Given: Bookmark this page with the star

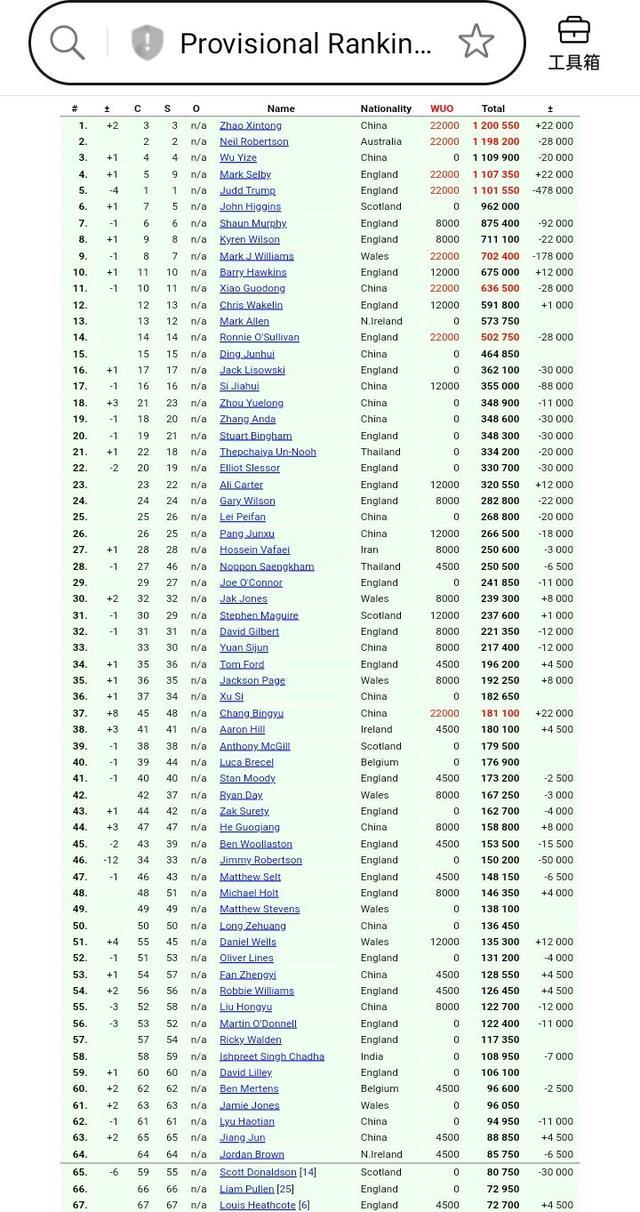Looking at the screenshot, I should coord(476,42).
